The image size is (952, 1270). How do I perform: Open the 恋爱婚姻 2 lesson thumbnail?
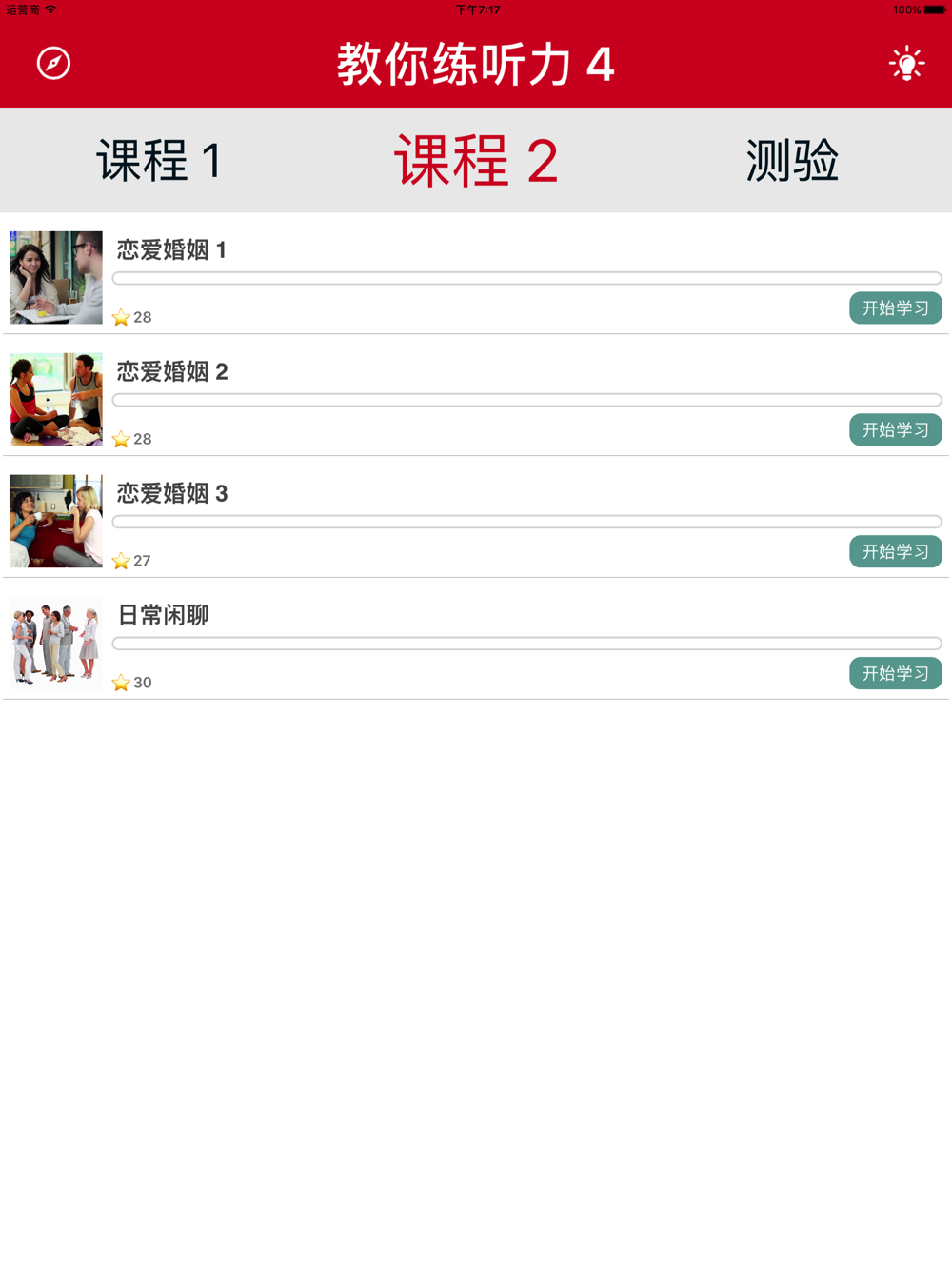coord(56,400)
